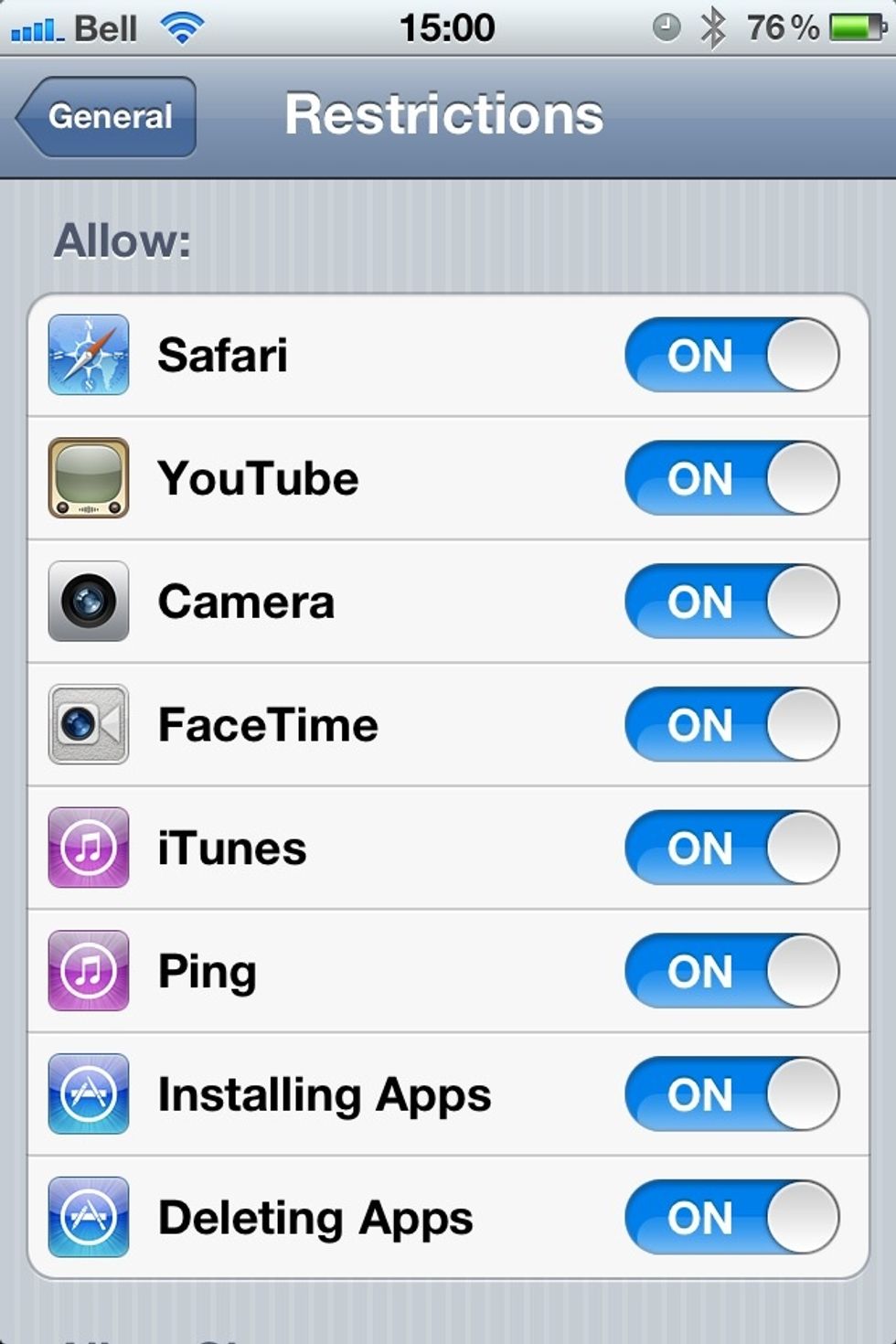Screen dimensions: 896x1344
Task: Select the purple iTunes music note icon
Action: pyautogui.click(x=88, y=848)
